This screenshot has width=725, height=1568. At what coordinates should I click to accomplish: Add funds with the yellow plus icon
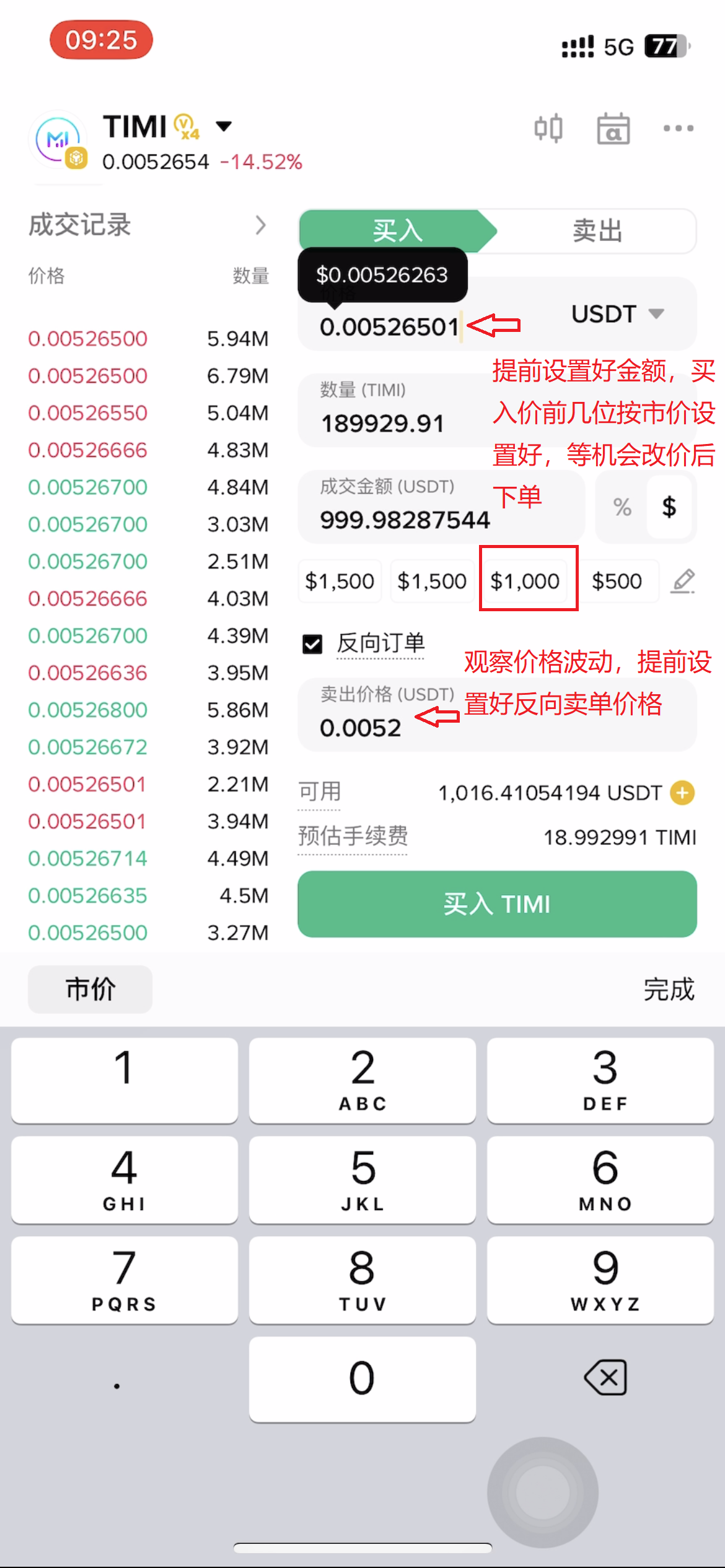(x=682, y=793)
